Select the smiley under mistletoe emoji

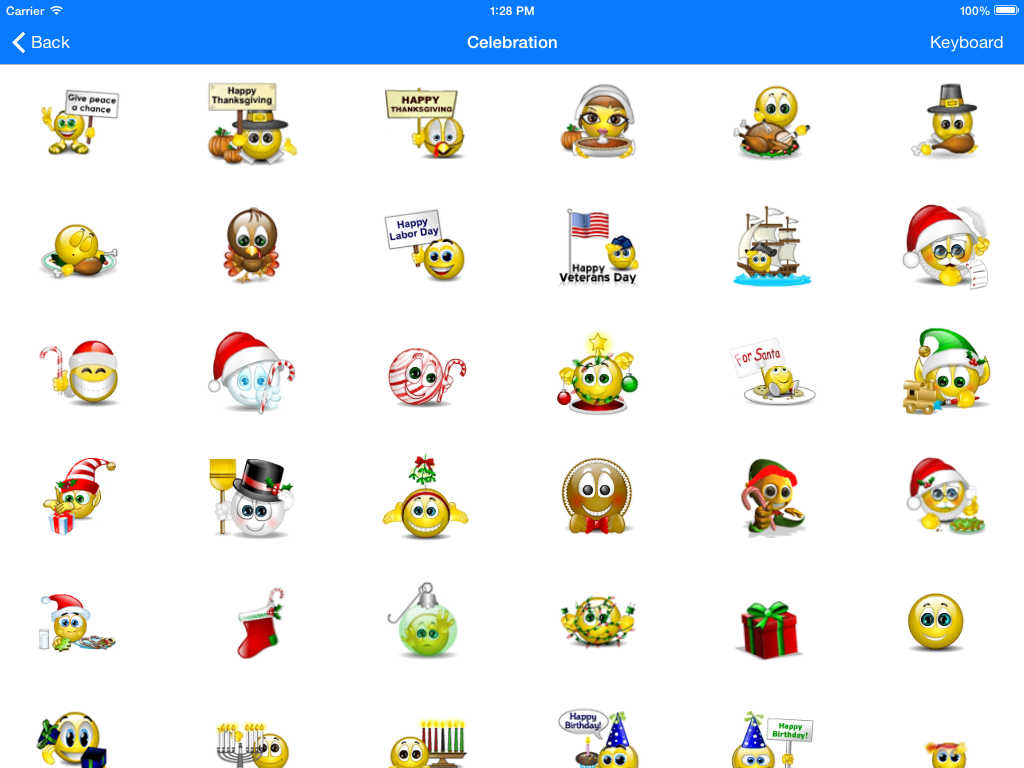tap(426, 497)
